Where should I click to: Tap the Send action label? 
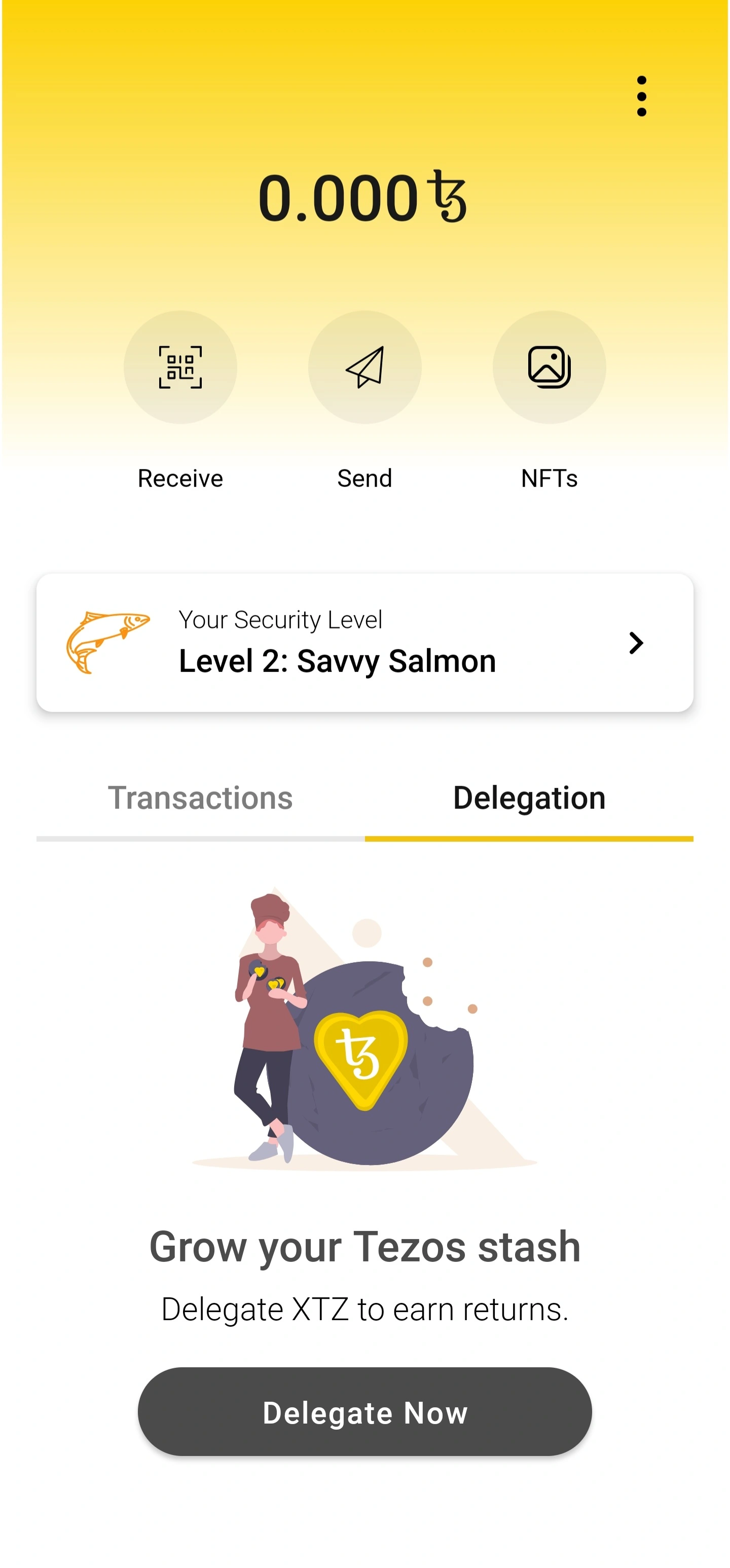[364, 478]
